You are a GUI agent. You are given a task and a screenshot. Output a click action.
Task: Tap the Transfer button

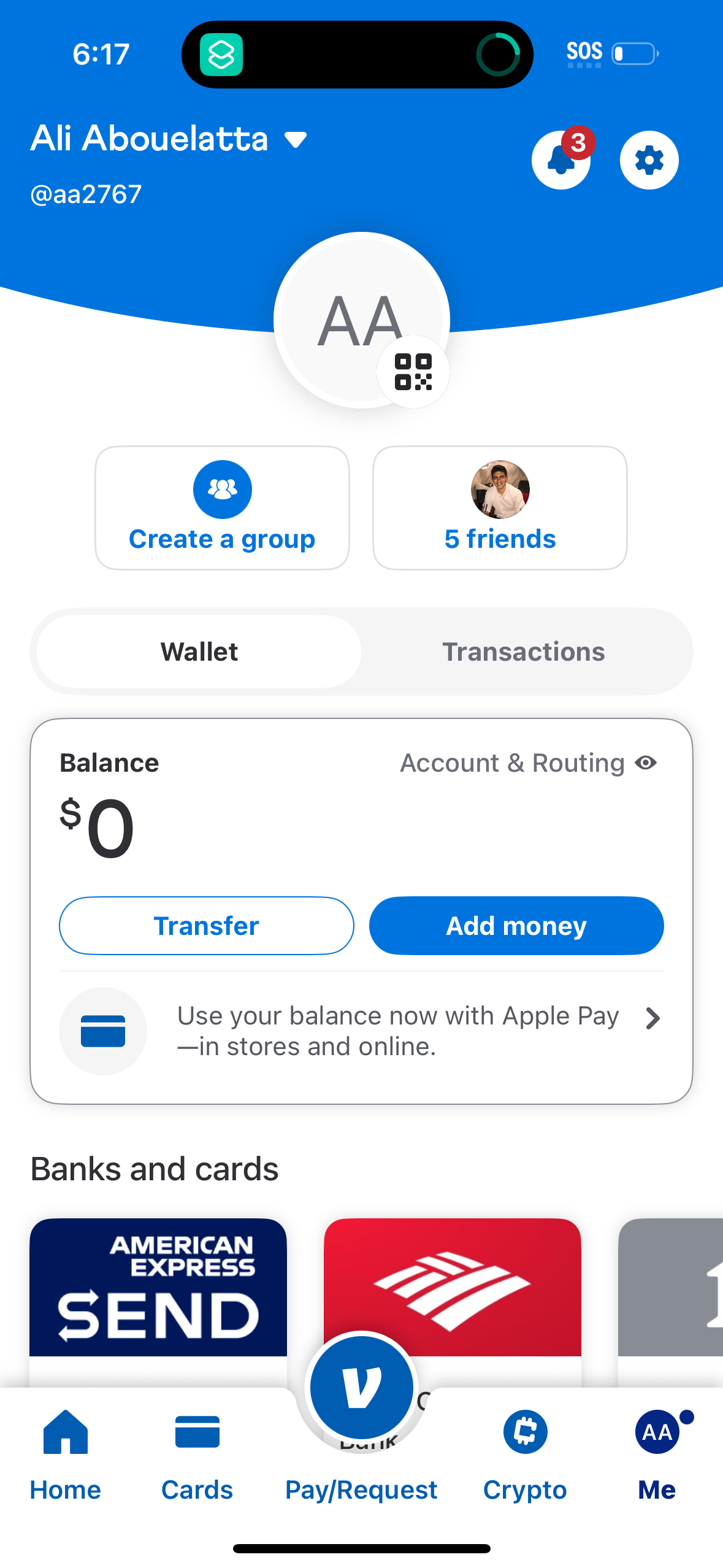click(206, 926)
